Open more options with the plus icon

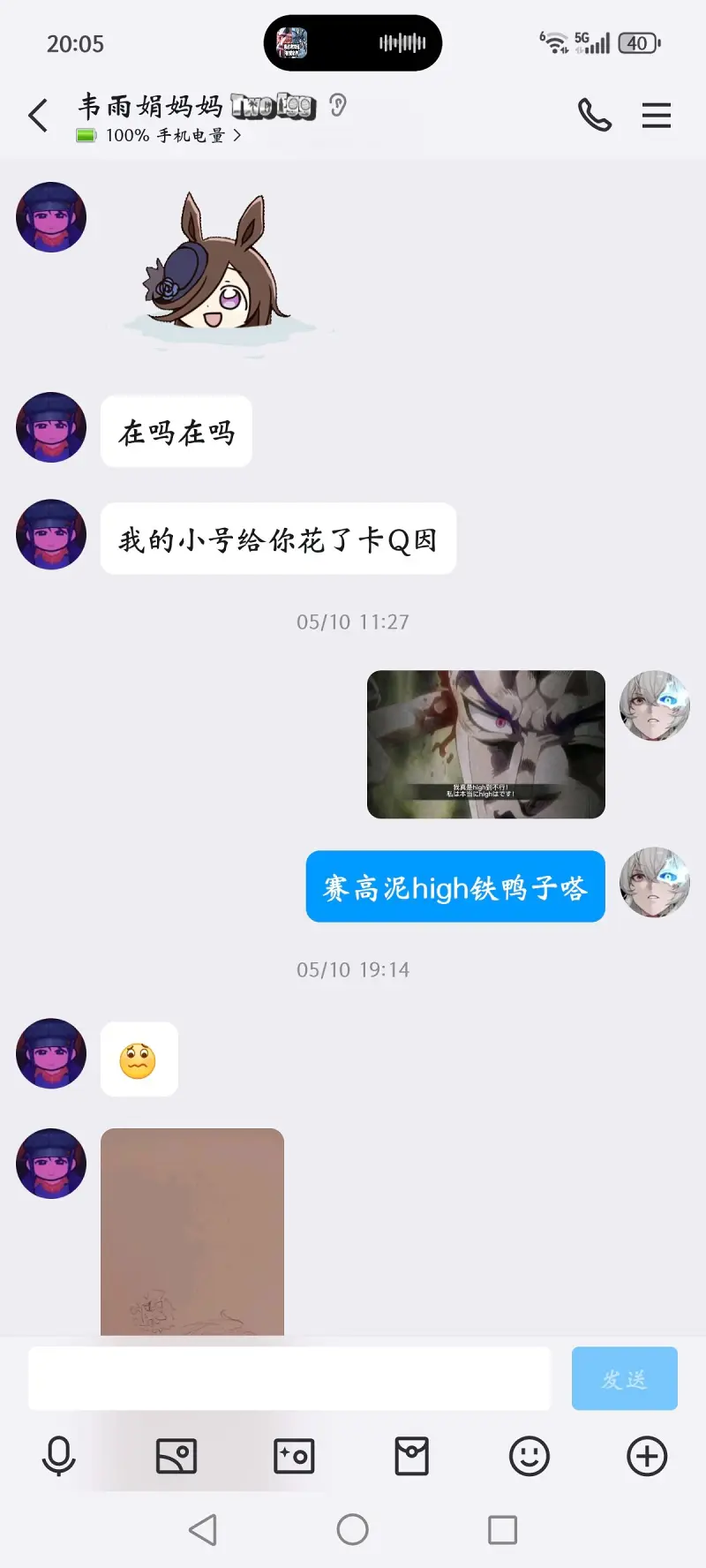647,1456
